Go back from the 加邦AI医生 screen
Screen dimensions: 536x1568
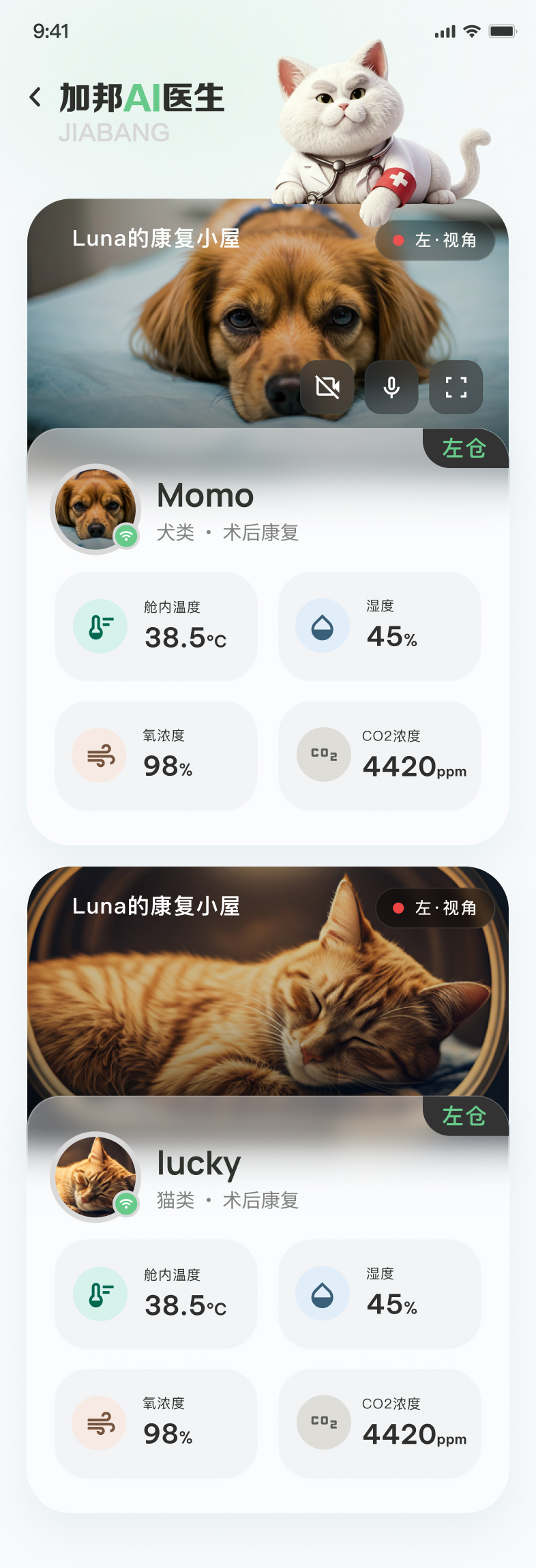35,98
